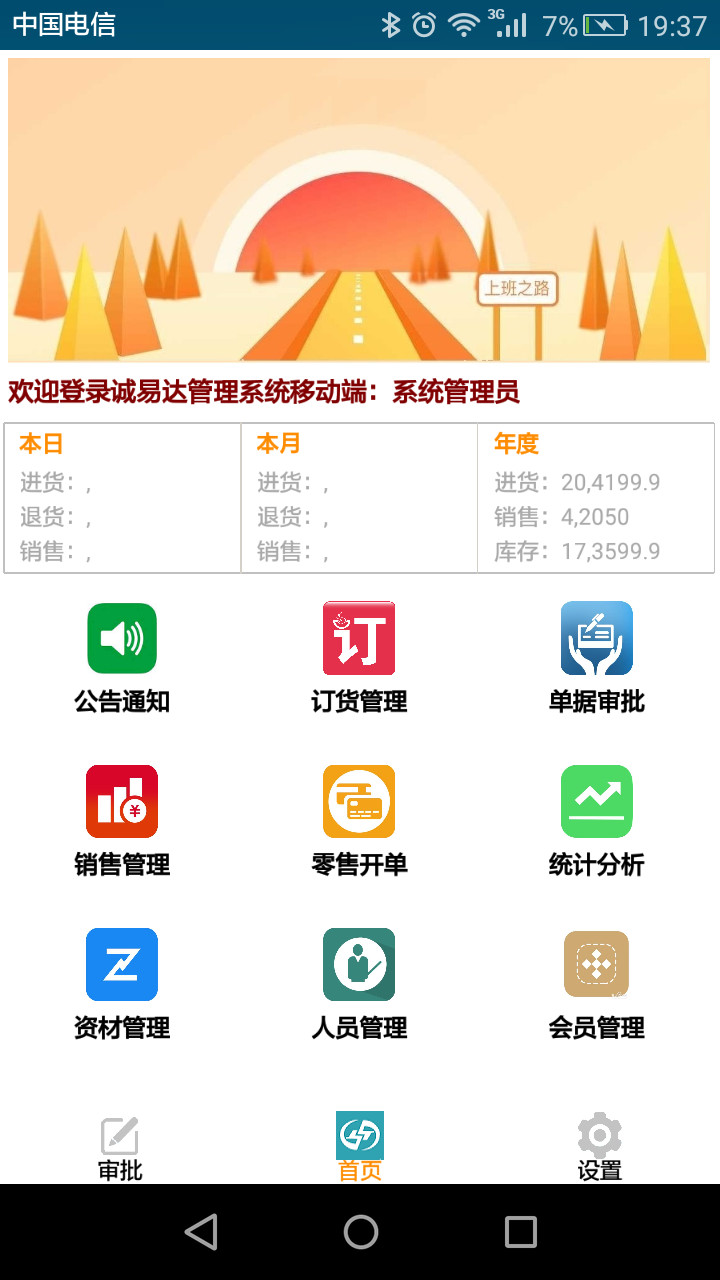720x1280 pixels.
Task: Tap the 上班之路 banner image
Action: point(359,210)
